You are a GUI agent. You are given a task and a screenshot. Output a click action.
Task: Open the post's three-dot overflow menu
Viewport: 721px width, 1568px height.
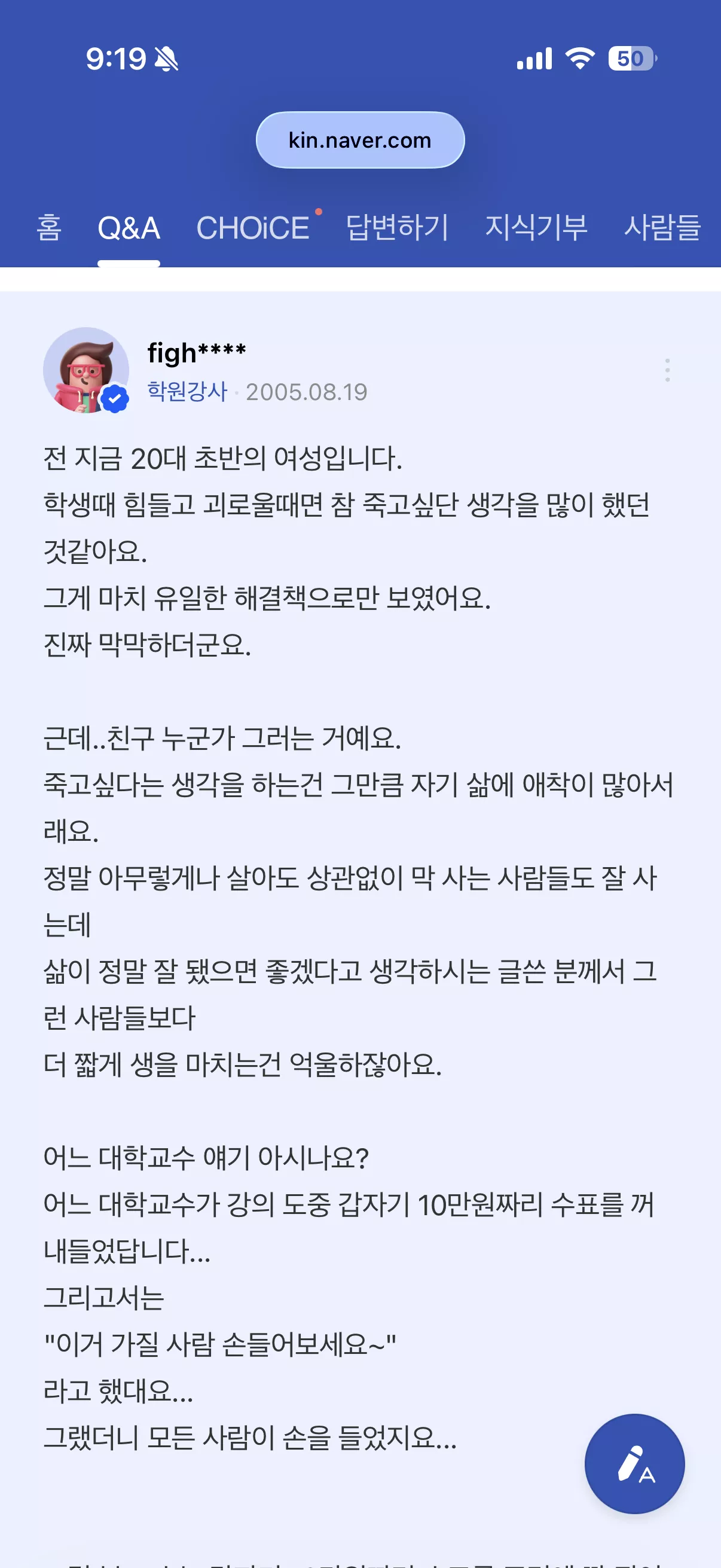point(667,370)
